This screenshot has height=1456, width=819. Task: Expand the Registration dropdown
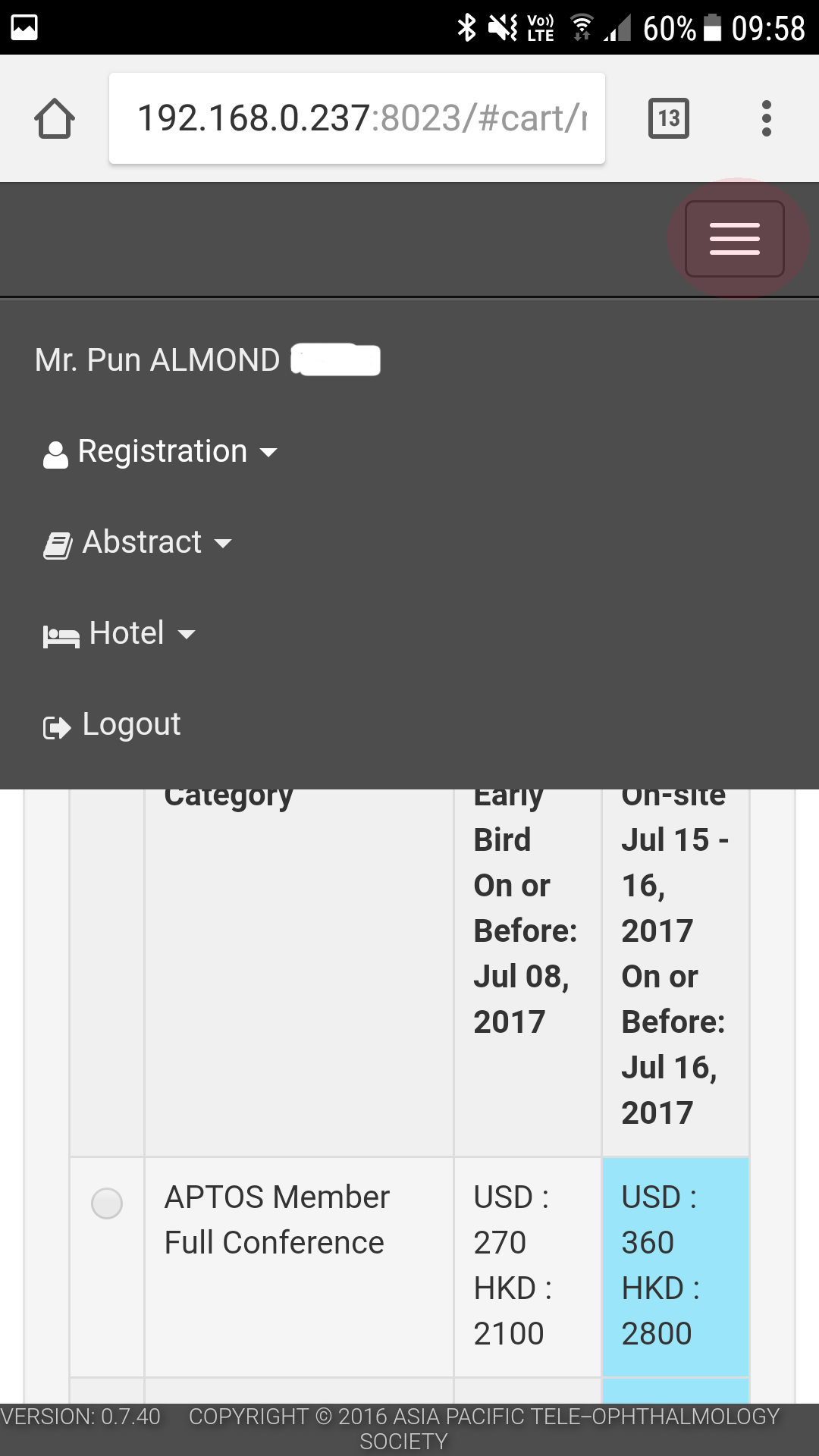click(x=162, y=452)
